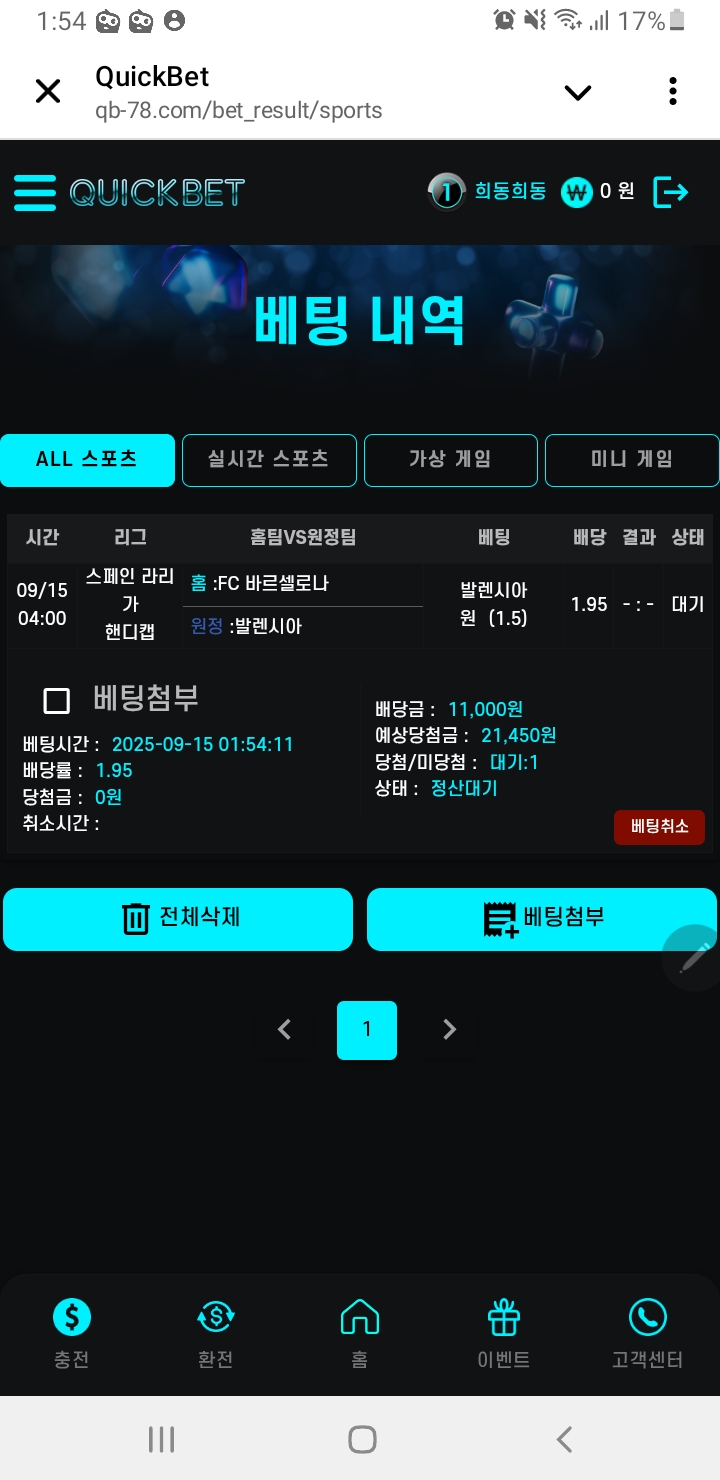Tap the floating pencil edit button

[694, 958]
